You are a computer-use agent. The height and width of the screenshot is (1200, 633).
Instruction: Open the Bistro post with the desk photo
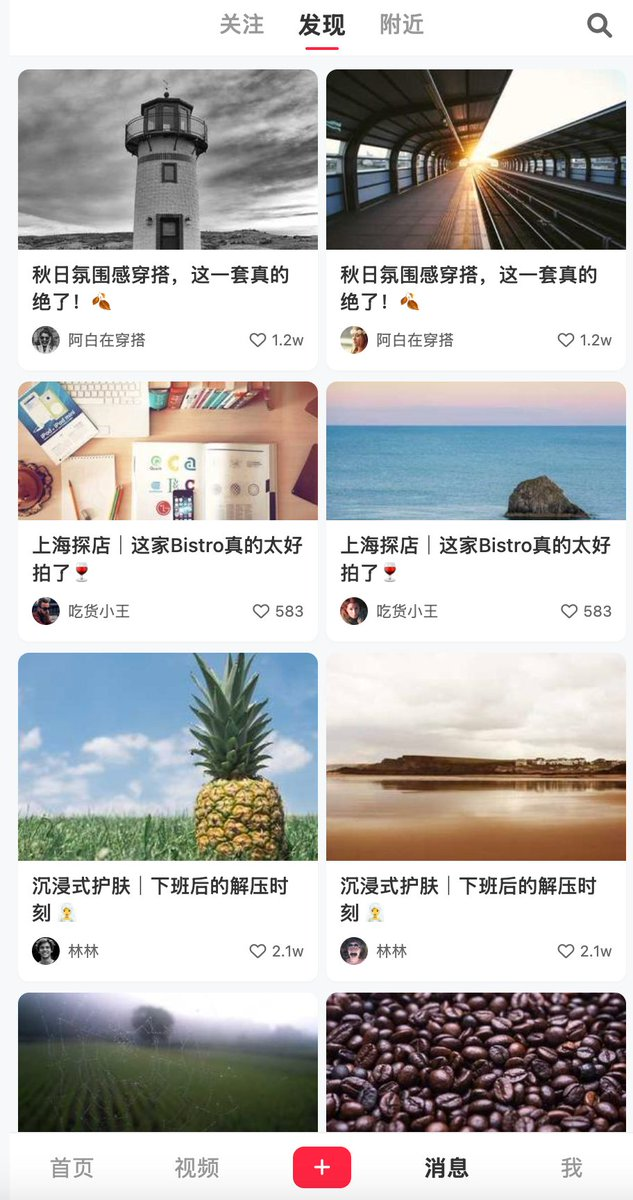168,451
